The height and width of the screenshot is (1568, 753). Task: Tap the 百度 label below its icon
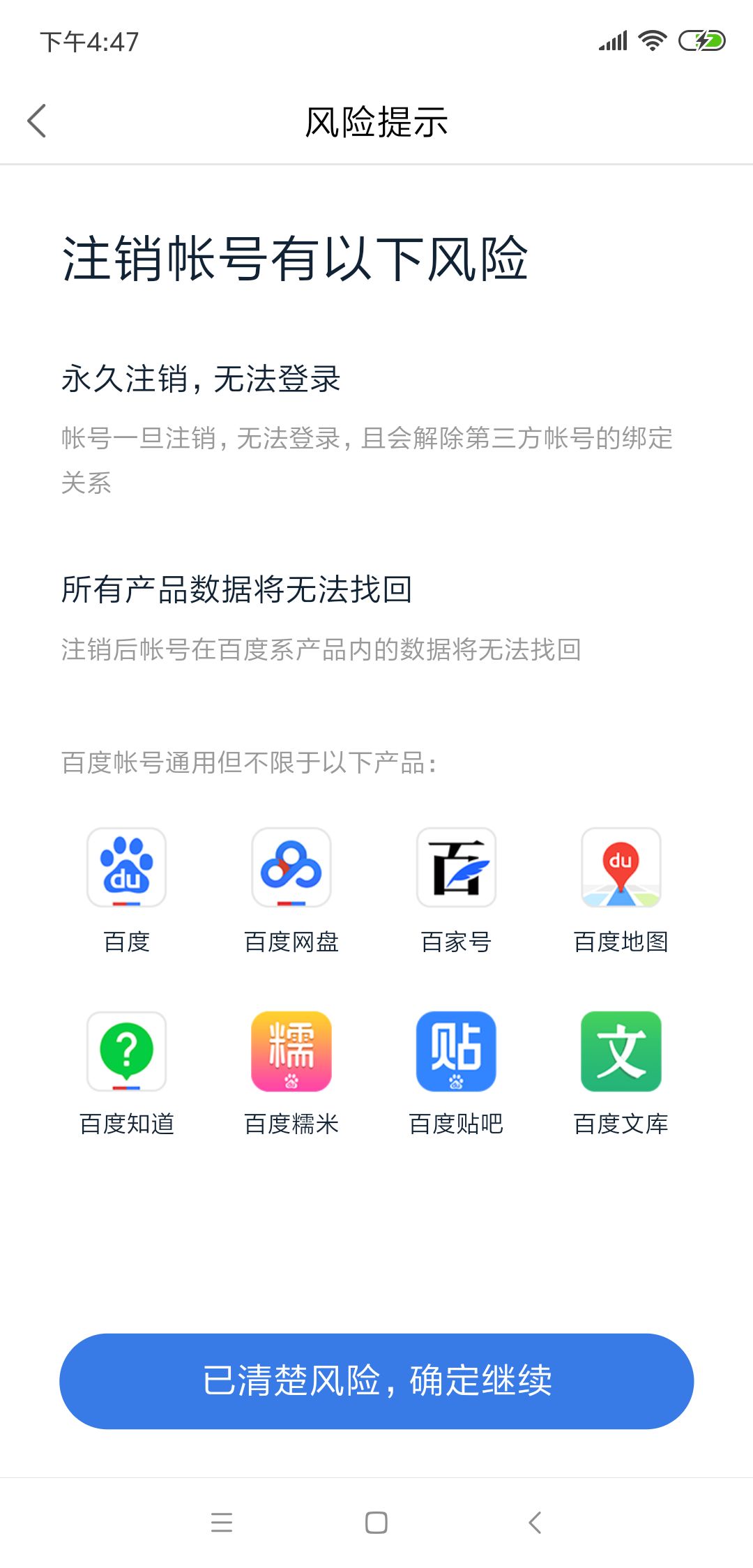tap(126, 942)
